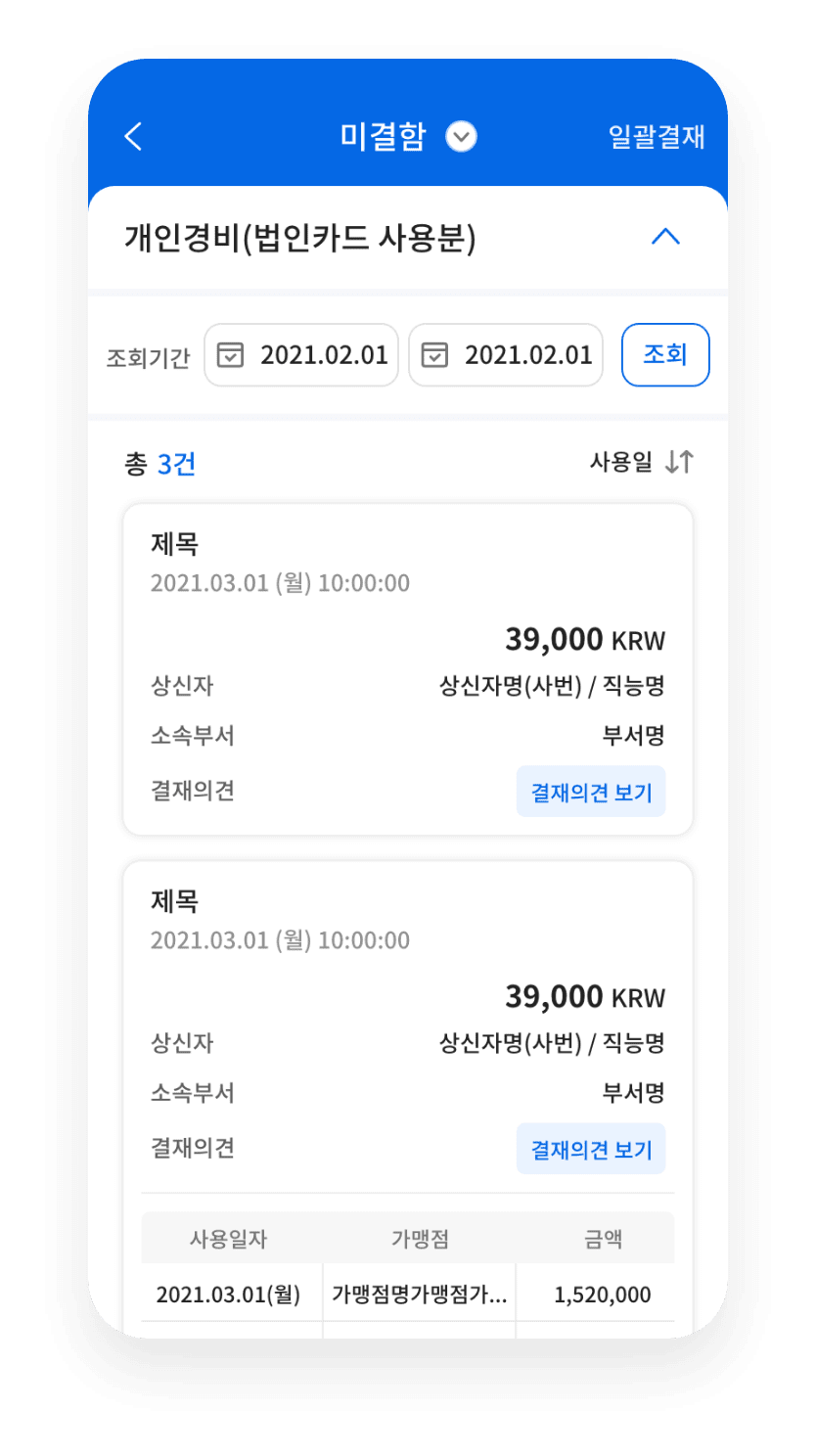Pick the end date 2021.02.01
816x1456 pixels.
click(x=505, y=354)
